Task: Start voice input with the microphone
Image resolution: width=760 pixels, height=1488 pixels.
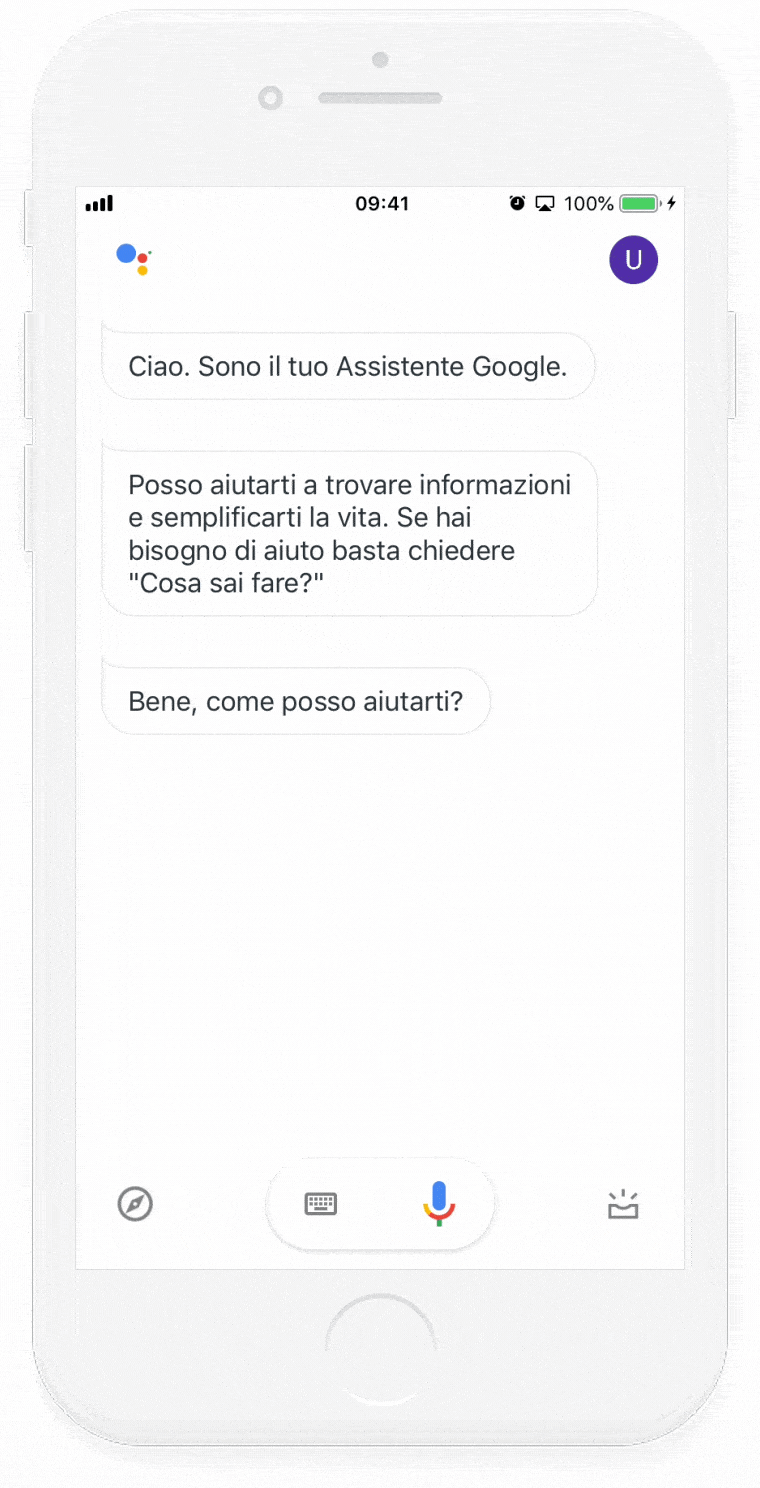Action: click(438, 1203)
